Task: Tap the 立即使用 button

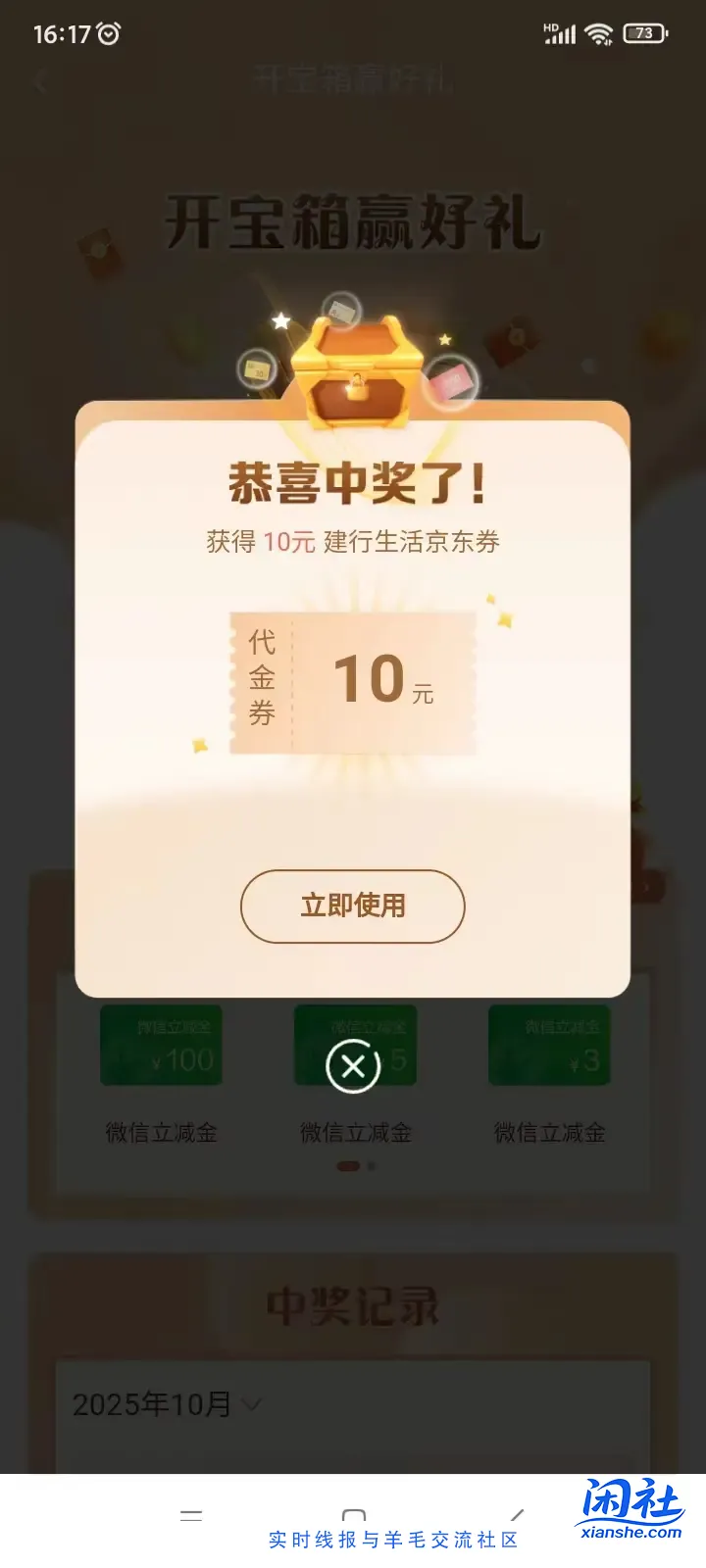Action: 352,906
